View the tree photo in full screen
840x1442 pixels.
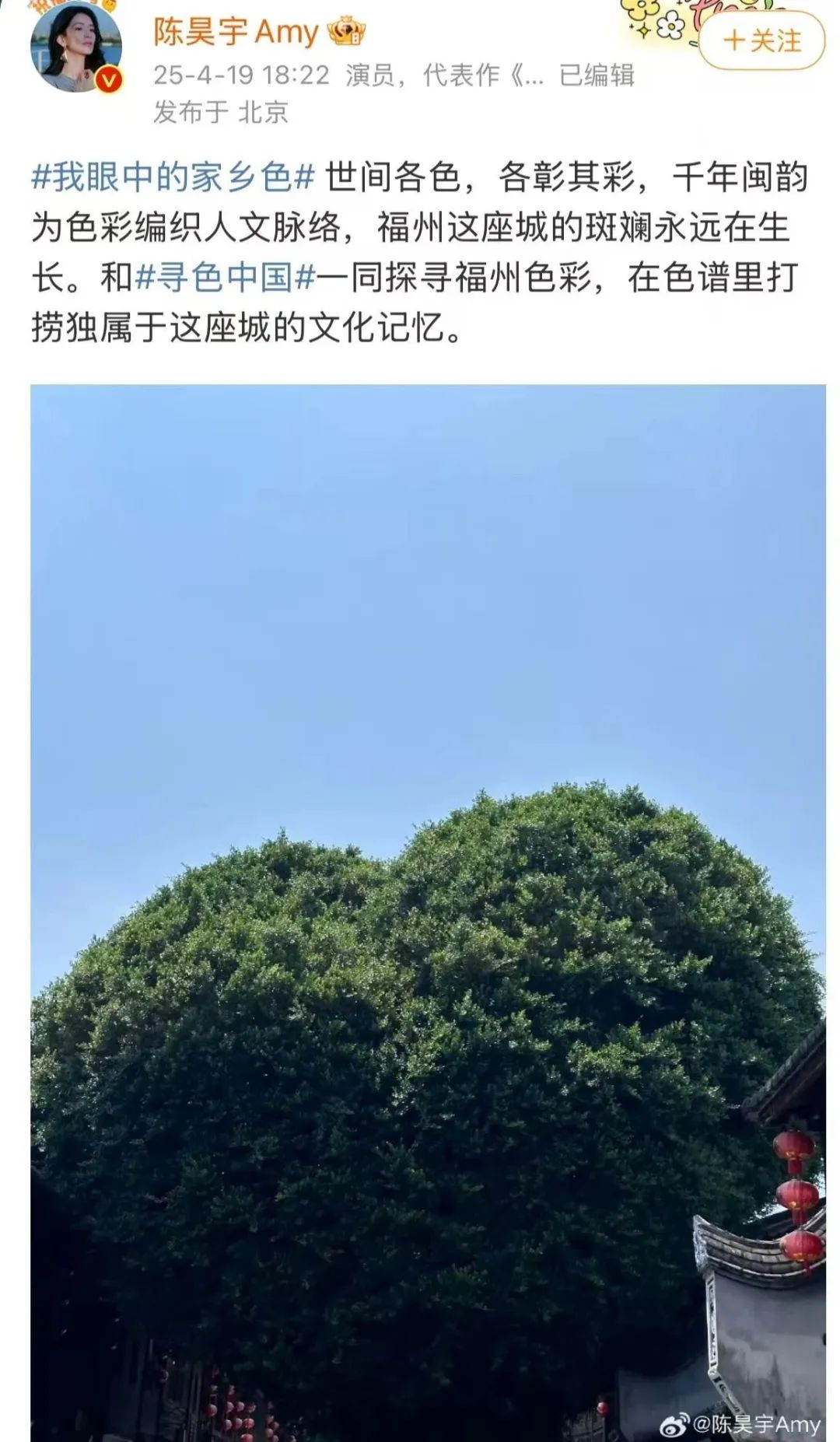click(428, 910)
